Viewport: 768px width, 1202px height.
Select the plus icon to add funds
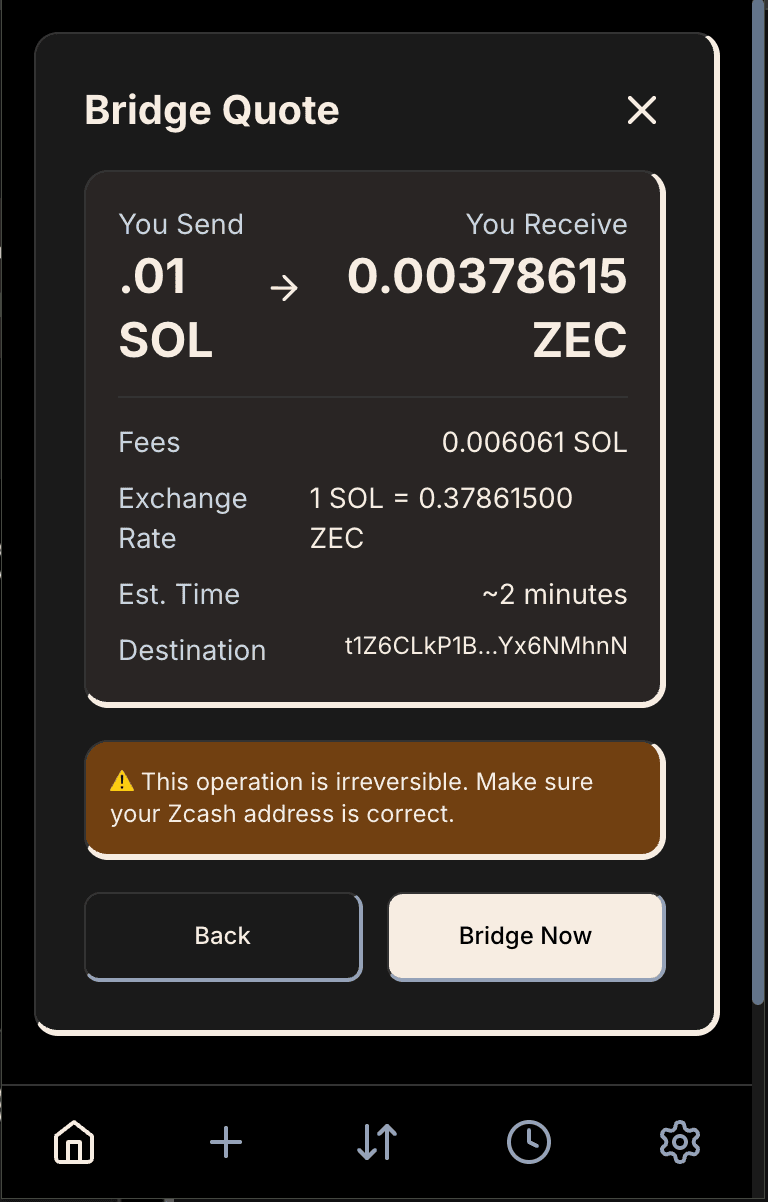(x=226, y=1141)
